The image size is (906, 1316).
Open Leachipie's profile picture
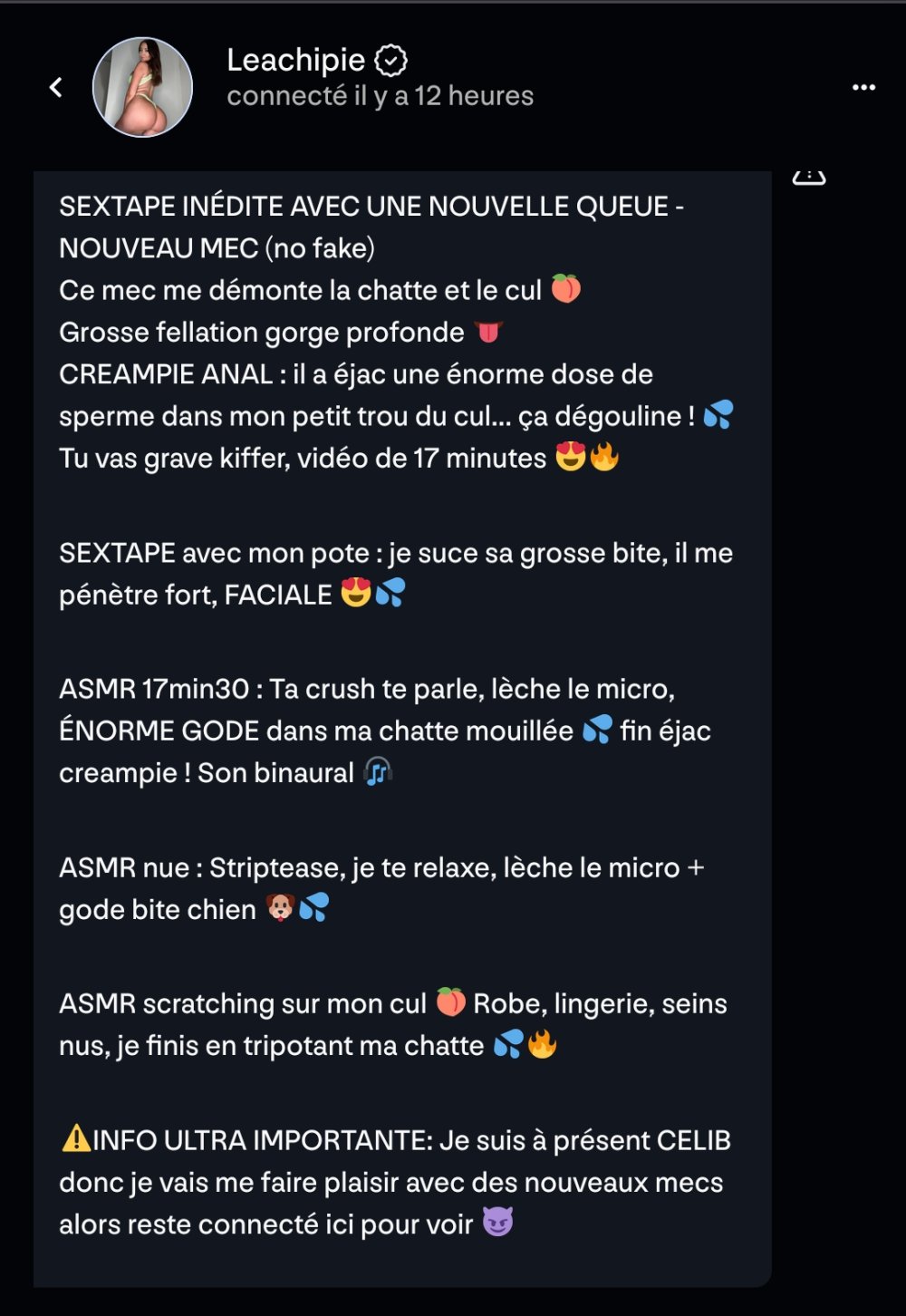point(142,87)
